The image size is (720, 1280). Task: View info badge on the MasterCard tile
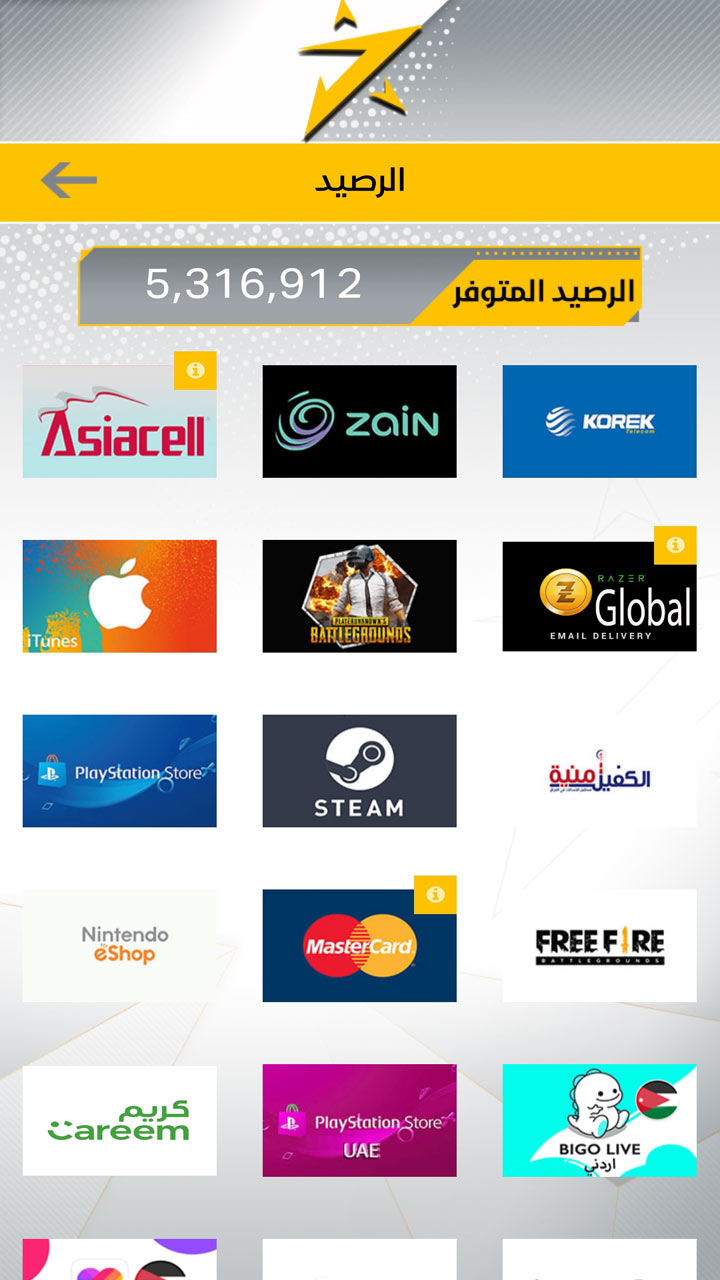click(436, 895)
